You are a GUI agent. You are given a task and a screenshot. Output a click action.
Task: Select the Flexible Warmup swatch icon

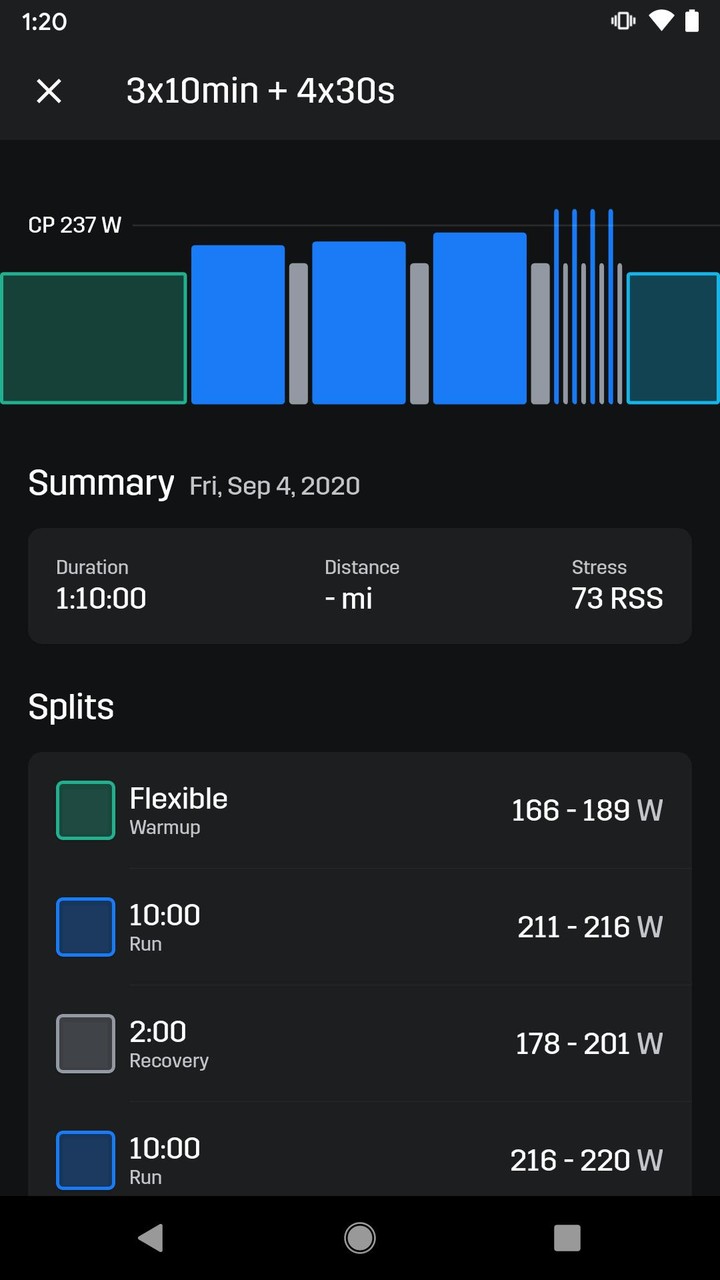[x=85, y=810]
